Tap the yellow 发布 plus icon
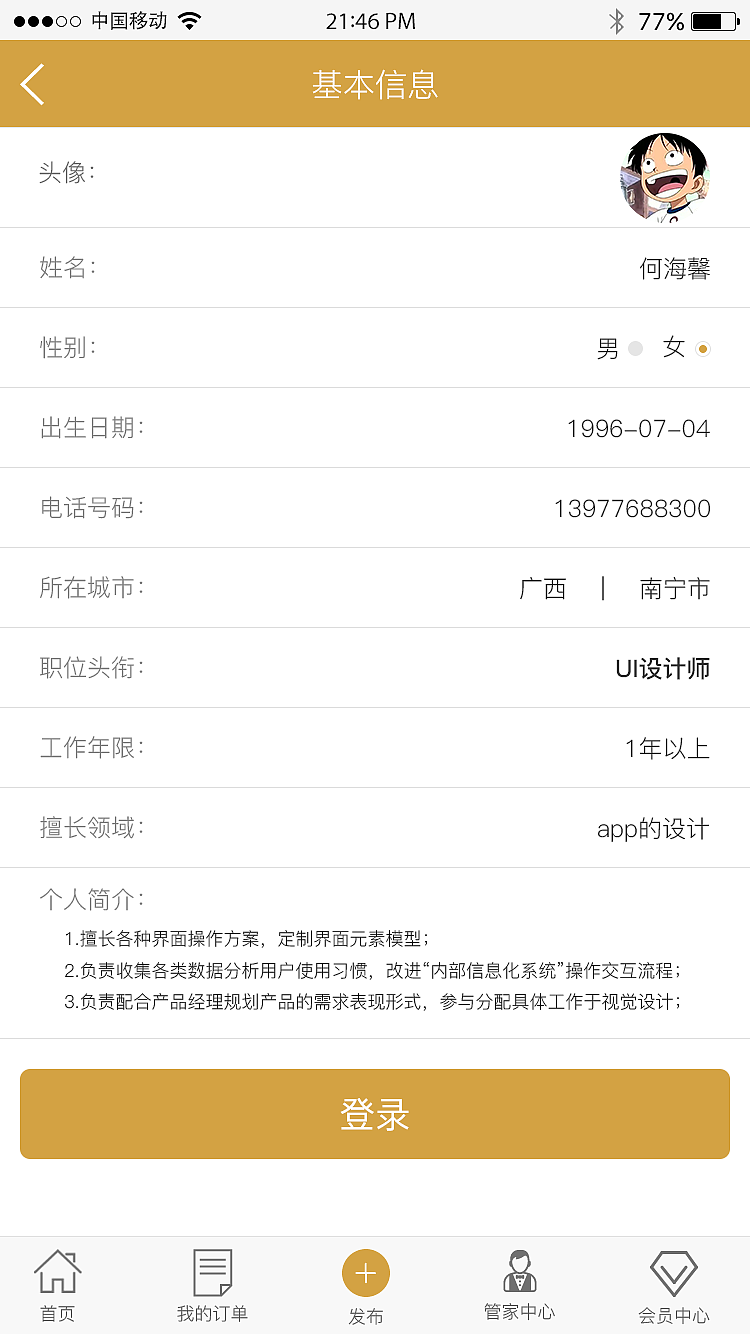The width and height of the screenshot is (750, 1334). 366,1272
